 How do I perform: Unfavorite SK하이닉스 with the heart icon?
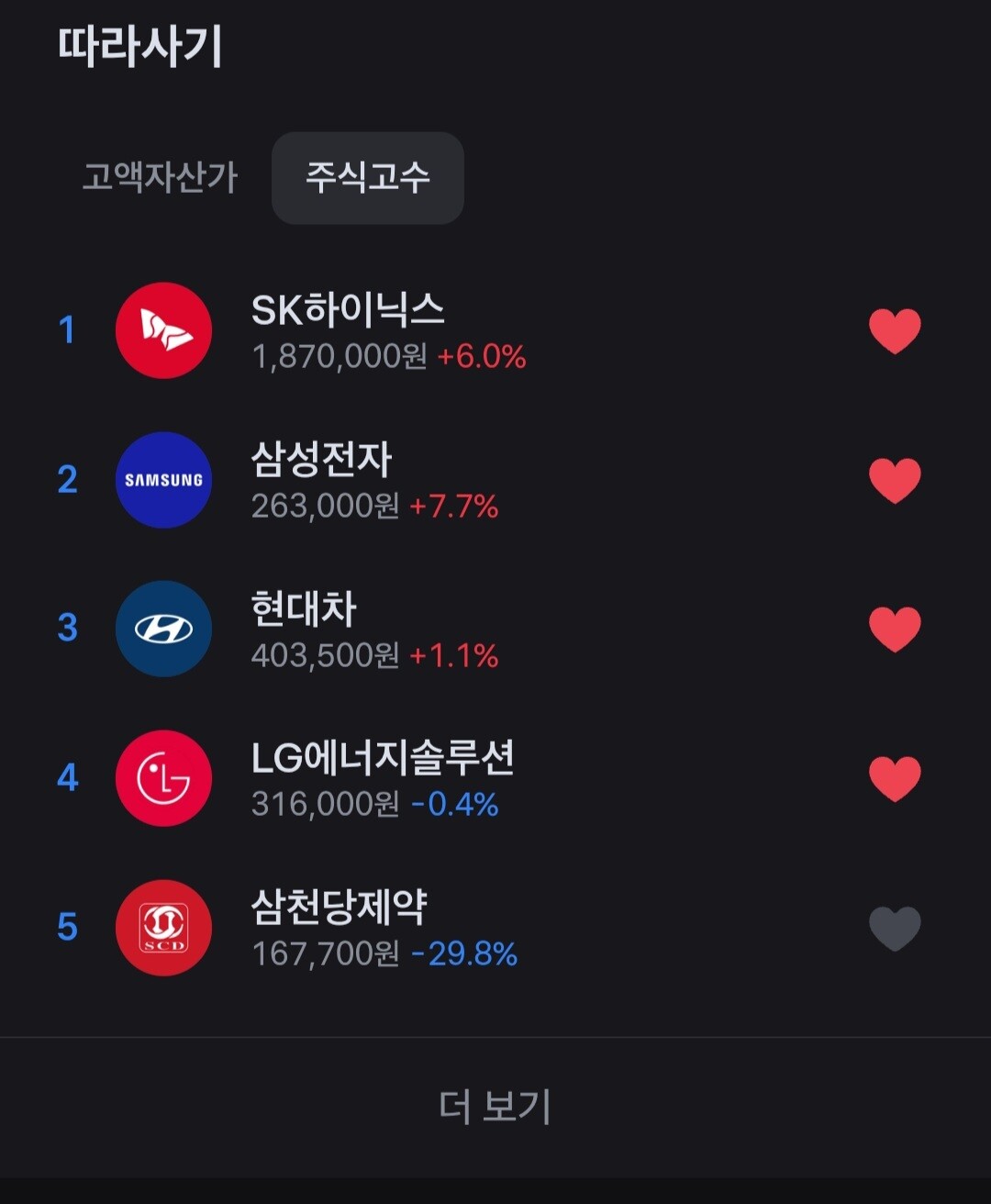(895, 331)
